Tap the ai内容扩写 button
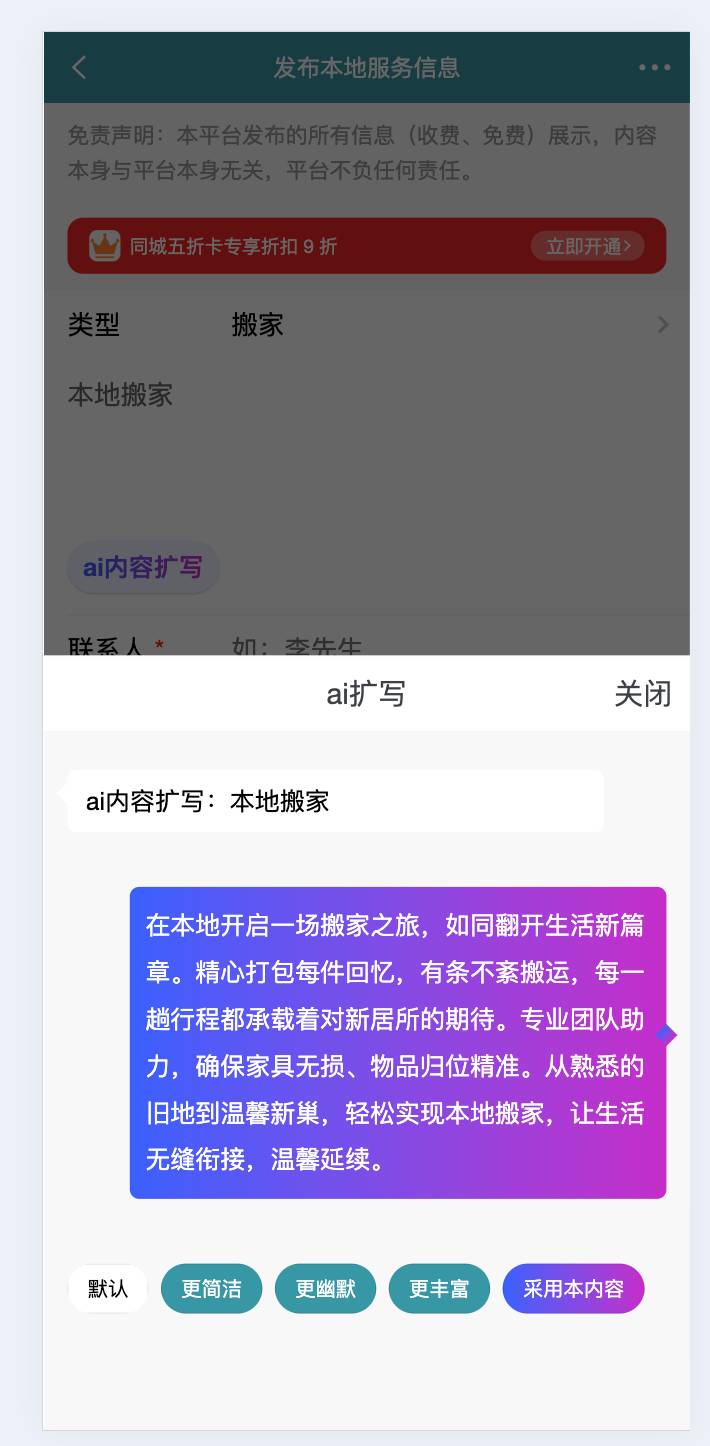The height and width of the screenshot is (1446, 710). [143, 568]
